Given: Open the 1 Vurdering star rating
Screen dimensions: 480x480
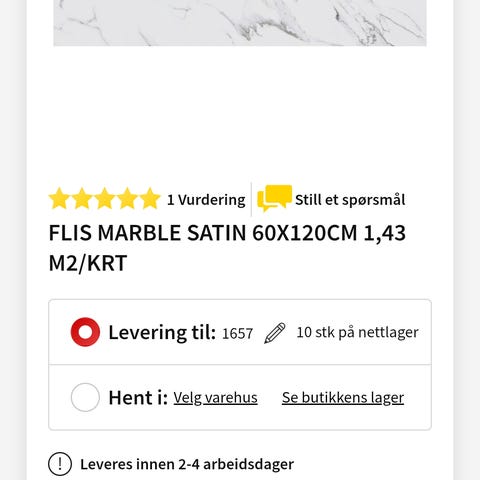Looking at the screenshot, I should pos(147,199).
